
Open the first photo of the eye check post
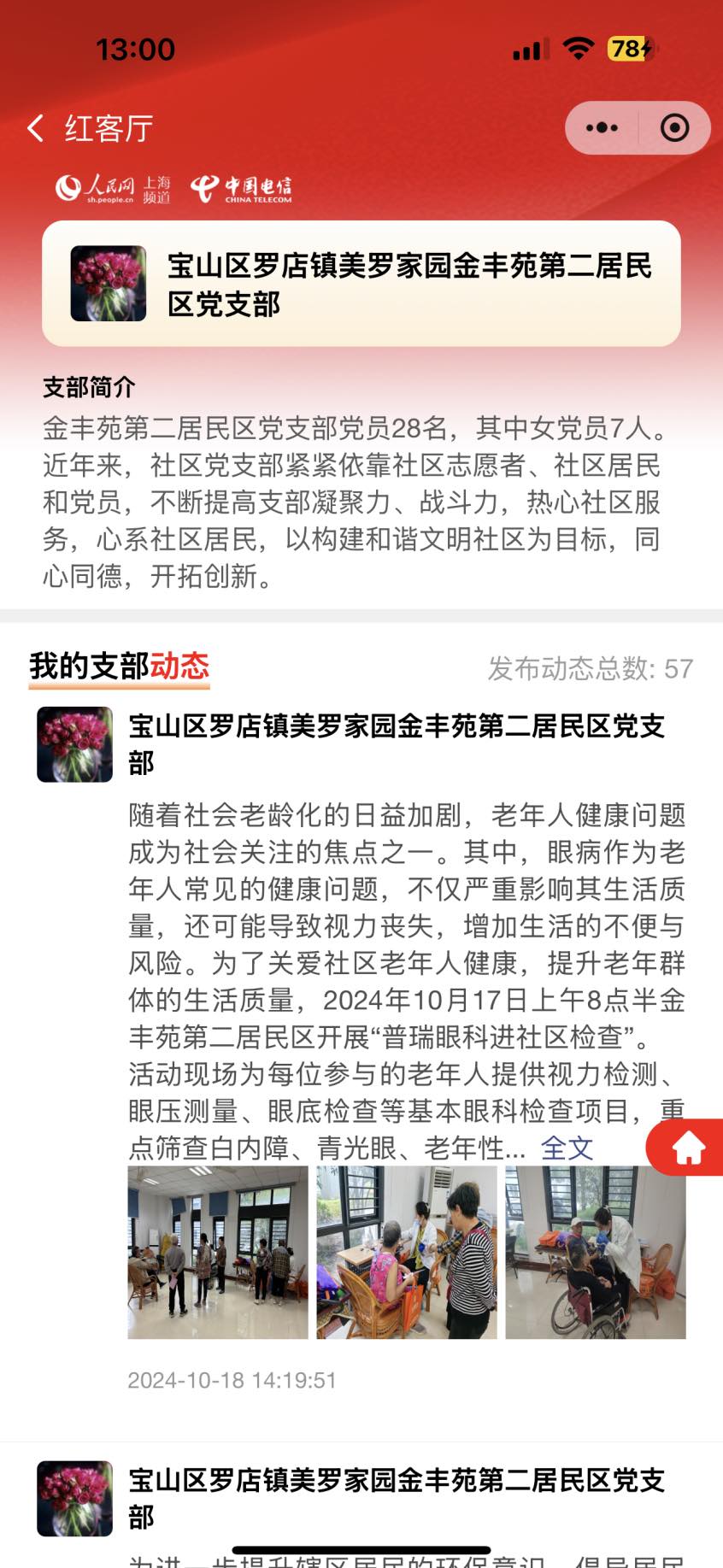point(218,1252)
